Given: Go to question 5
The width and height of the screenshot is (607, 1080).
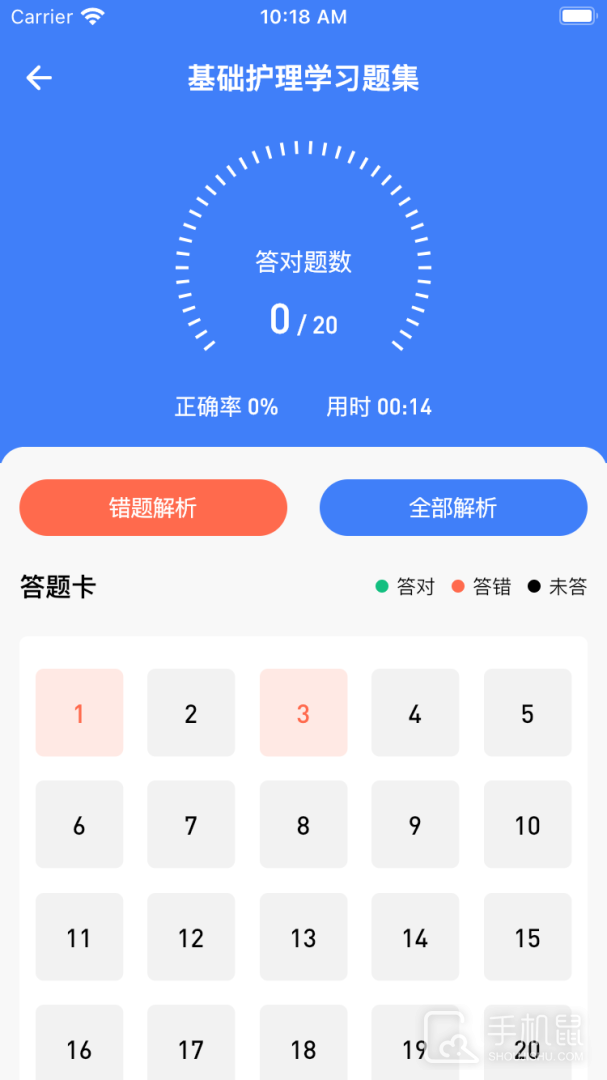Looking at the screenshot, I should [x=527, y=713].
